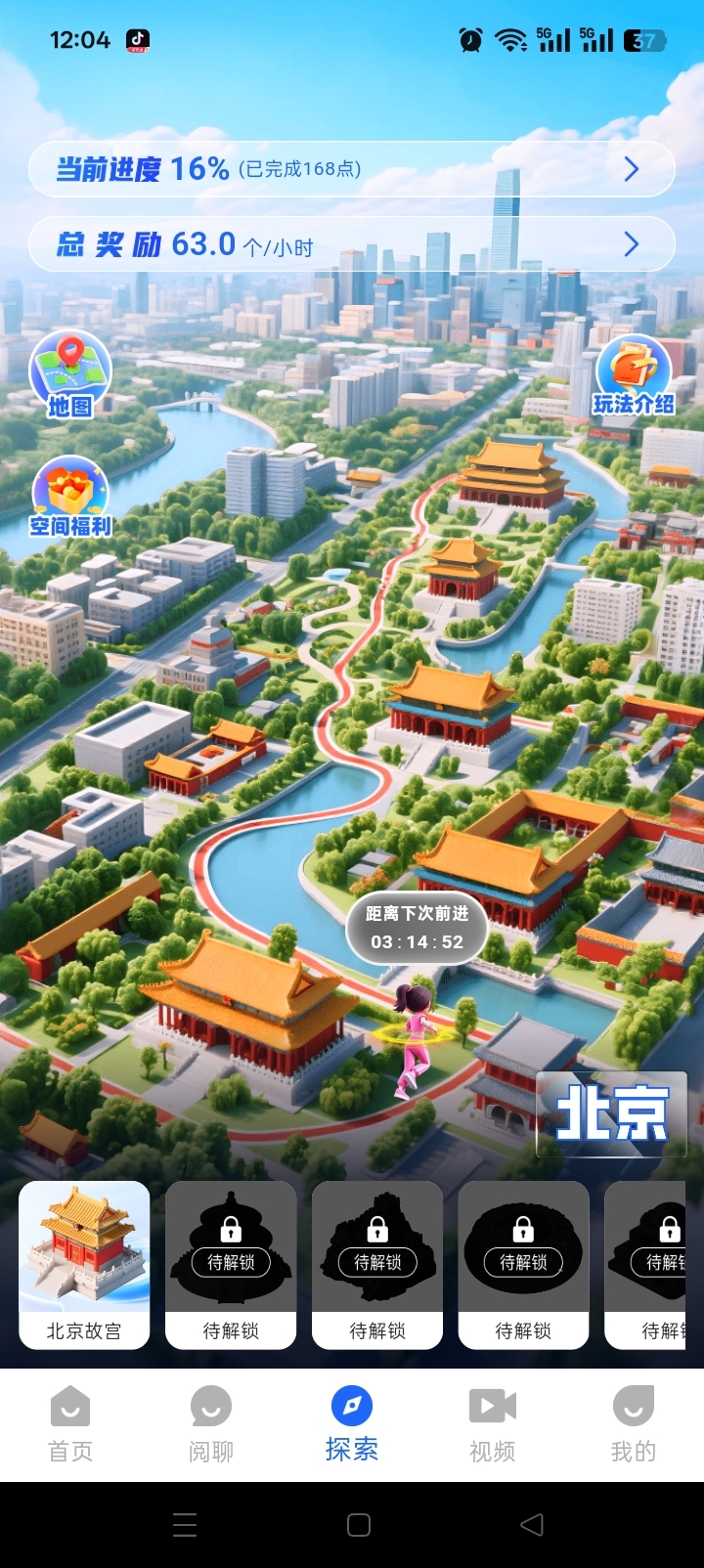Switch to the 我的 tab
Image resolution: width=704 pixels, height=1568 pixels.
point(634,1423)
